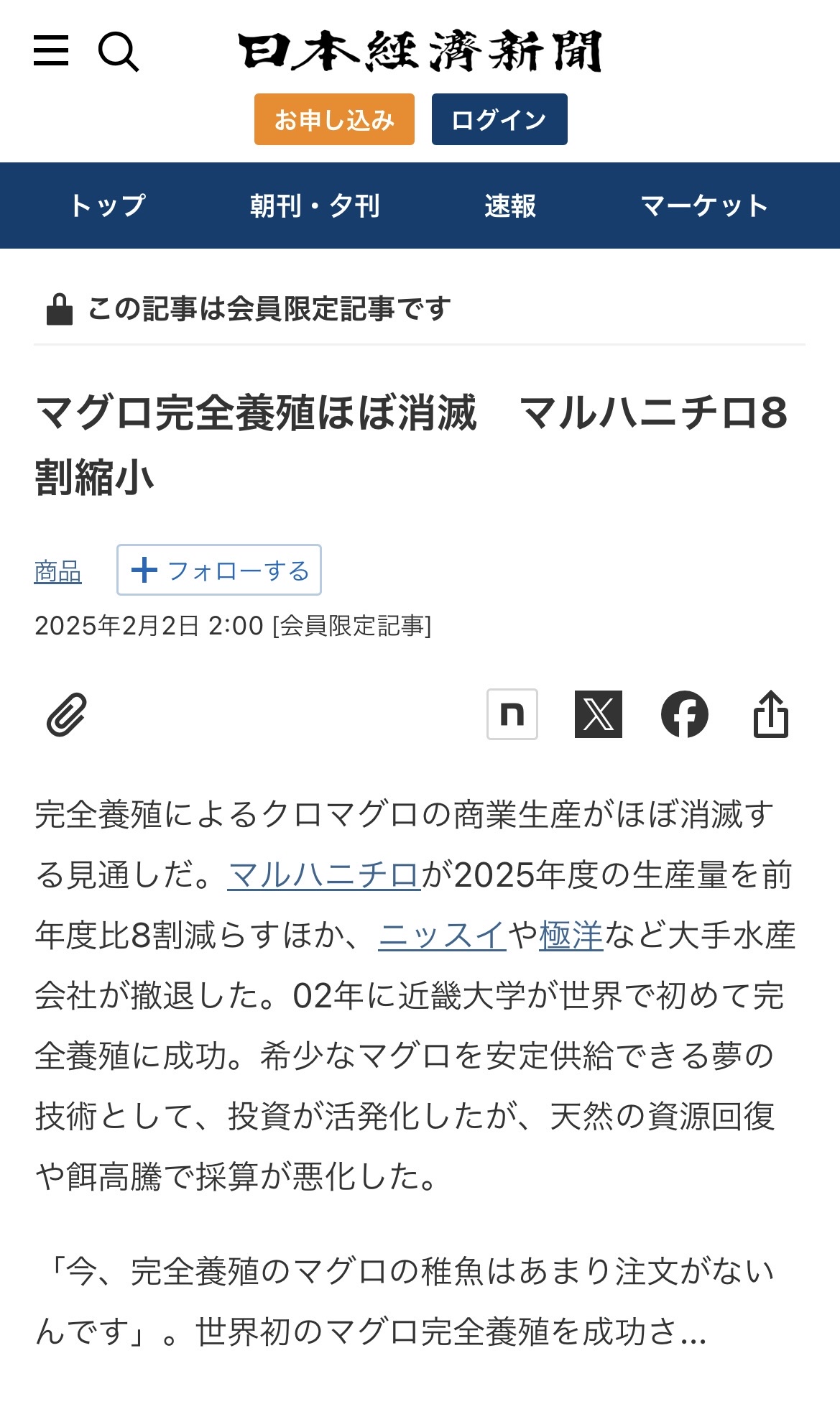Open the 商品 topic link
Image resolution: width=840 pixels, height=1417 pixels.
click(x=58, y=572)
